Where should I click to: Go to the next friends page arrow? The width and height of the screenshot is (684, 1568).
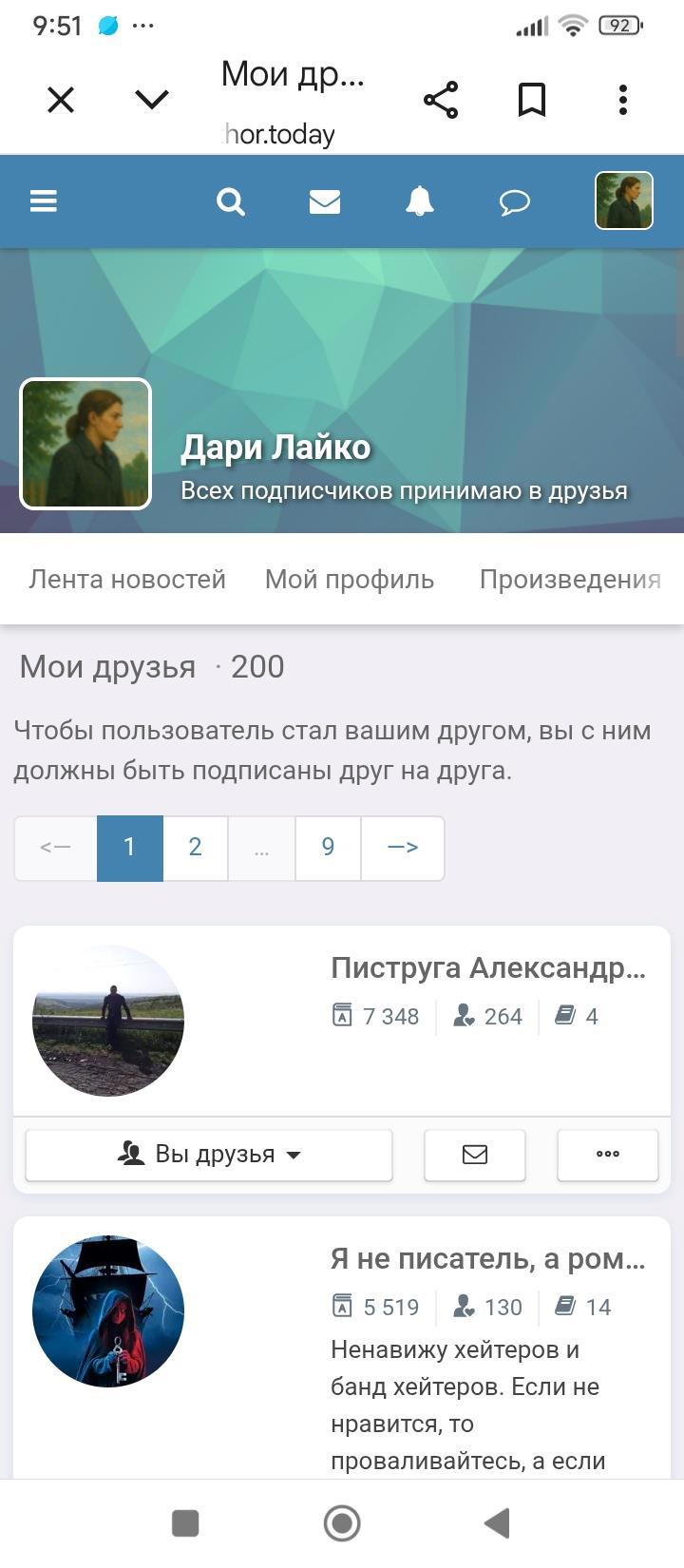pos(403,848)
